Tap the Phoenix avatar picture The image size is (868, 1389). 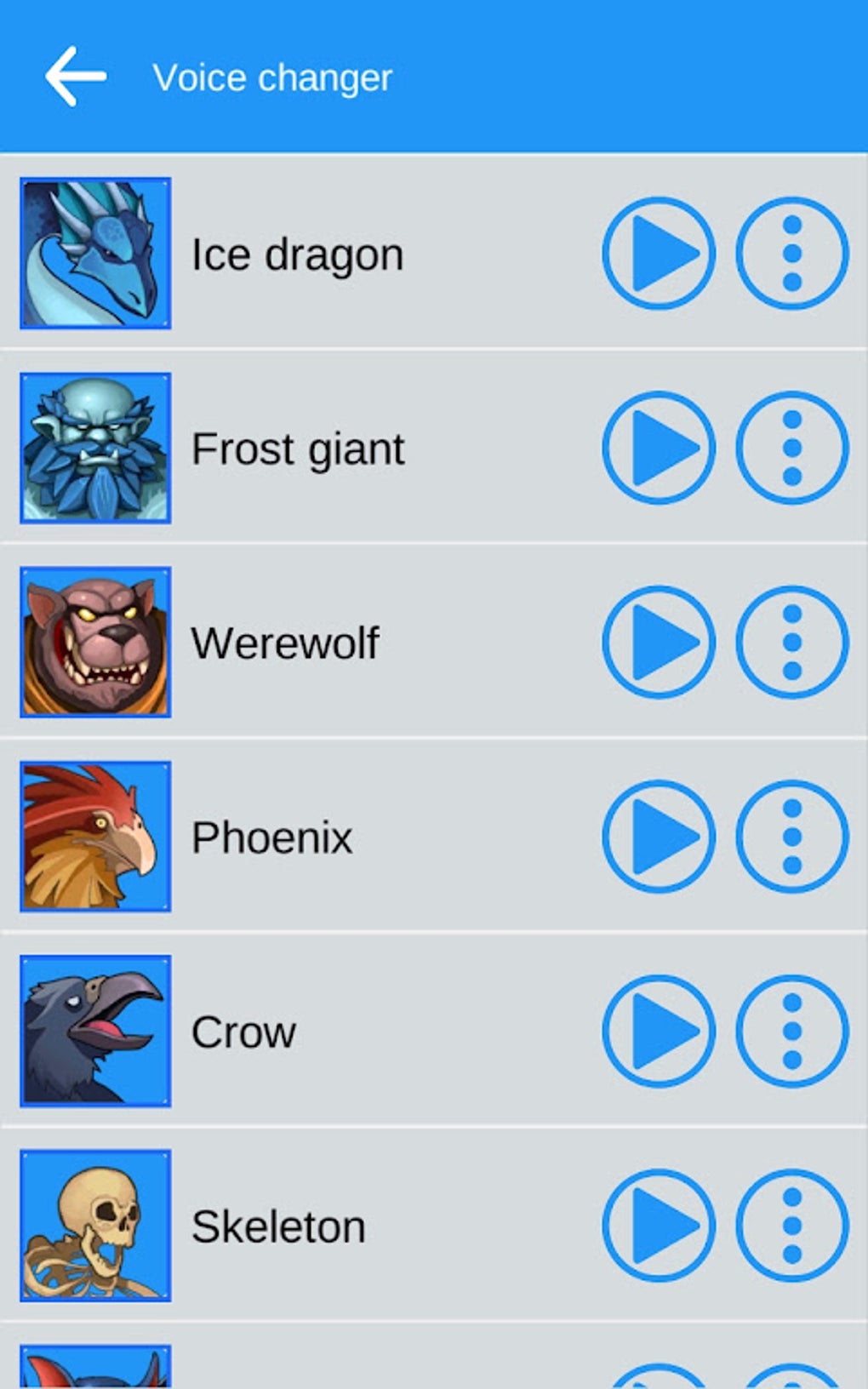pyautogui.click(x=96, y=836)
